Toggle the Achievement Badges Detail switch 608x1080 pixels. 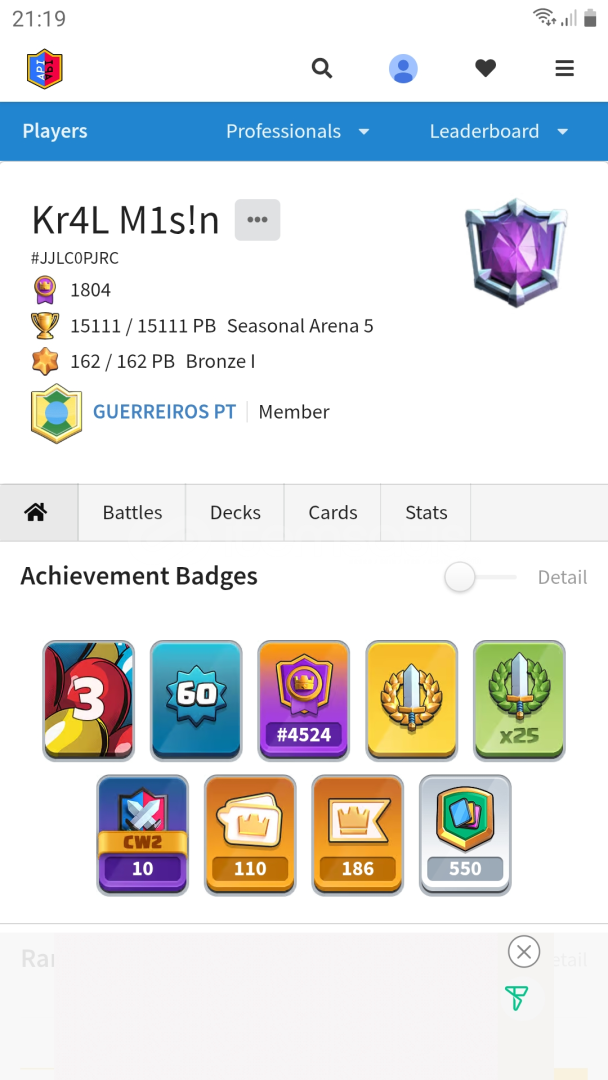pos(480,577)
